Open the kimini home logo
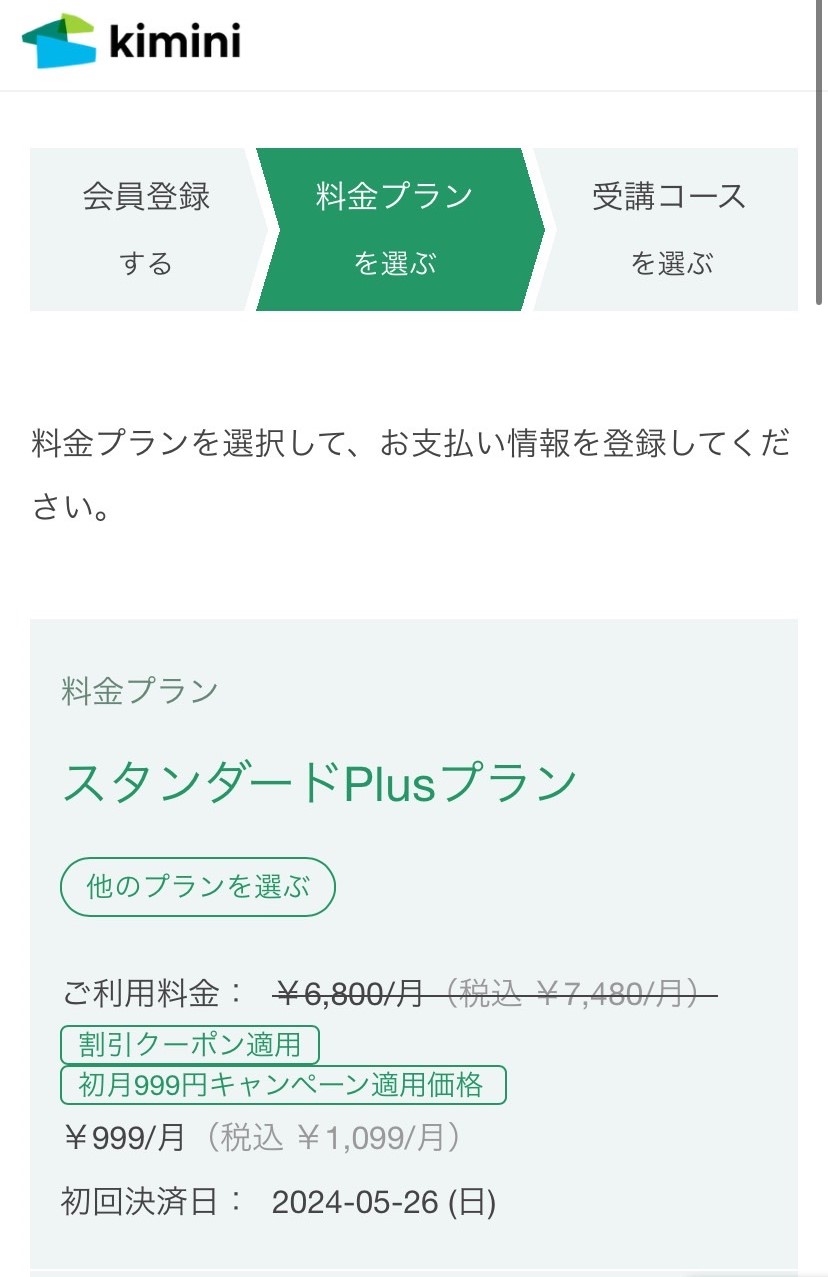The image size is (828, 1277). 131,41
